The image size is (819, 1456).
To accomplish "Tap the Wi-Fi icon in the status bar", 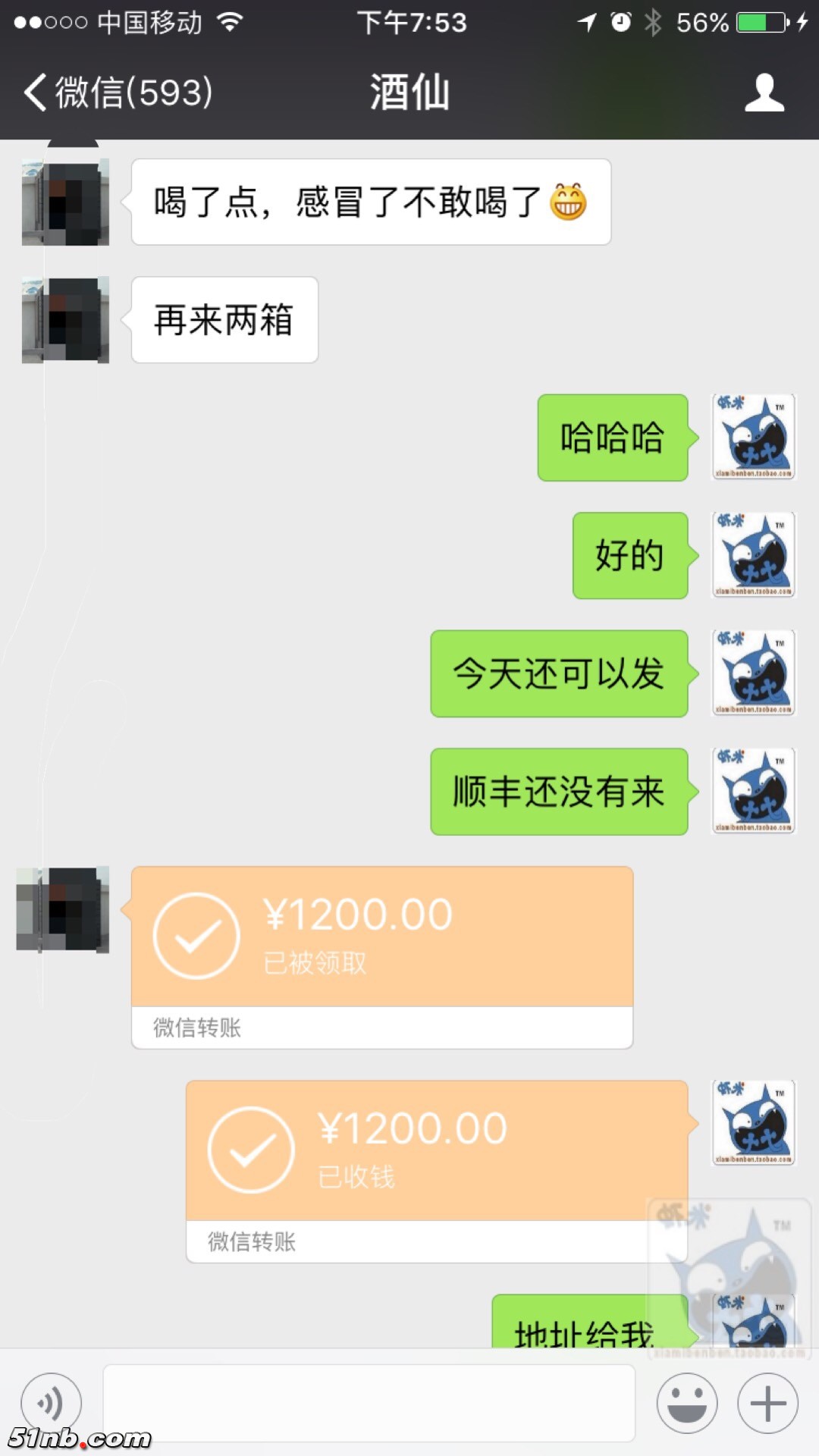I will (227, 21).
